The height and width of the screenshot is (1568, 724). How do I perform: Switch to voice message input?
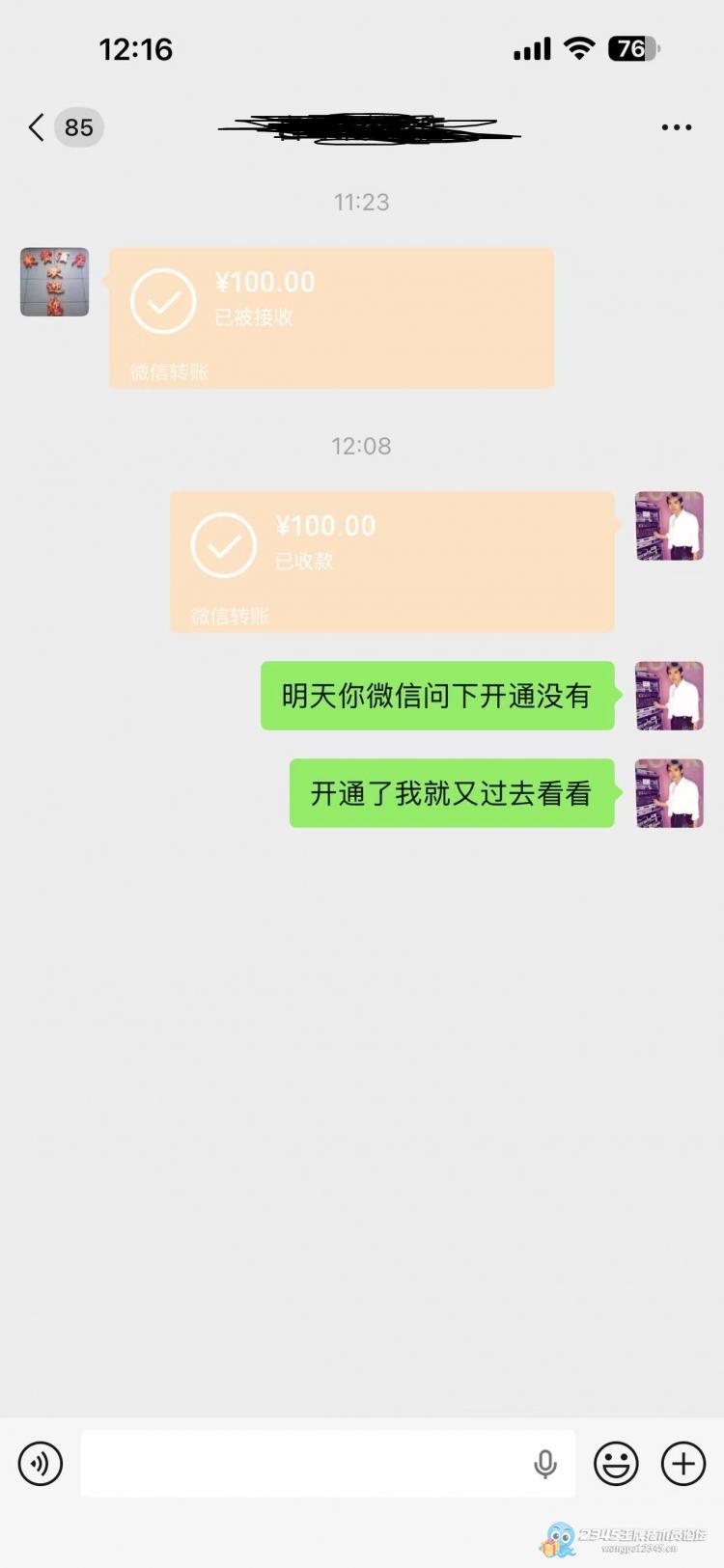41,1463
